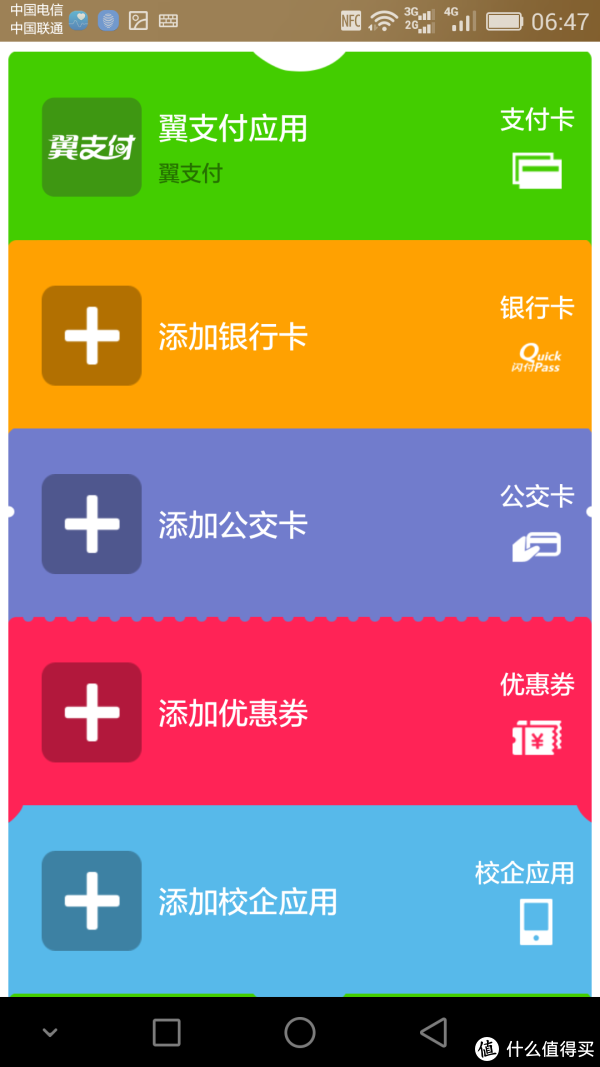The image size is (600, 1067).
Task: Tap the system home button
Action: click(x=299, y=1032)
